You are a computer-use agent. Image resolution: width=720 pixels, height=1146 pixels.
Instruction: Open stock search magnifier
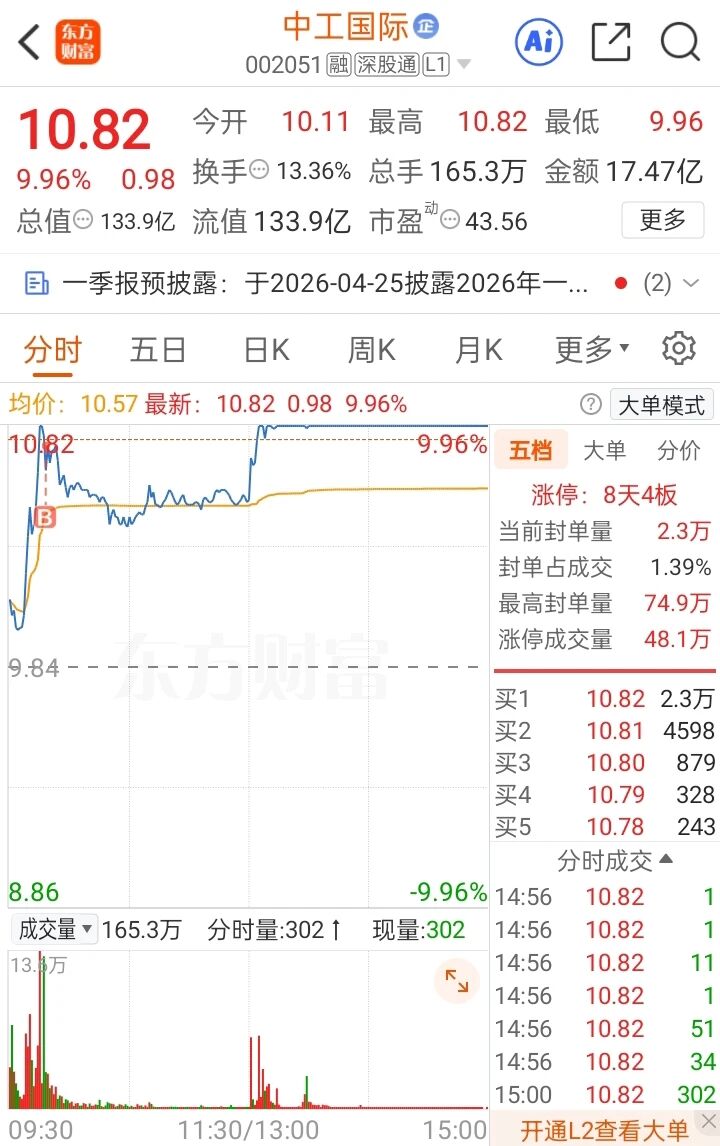tap(681, 42)
